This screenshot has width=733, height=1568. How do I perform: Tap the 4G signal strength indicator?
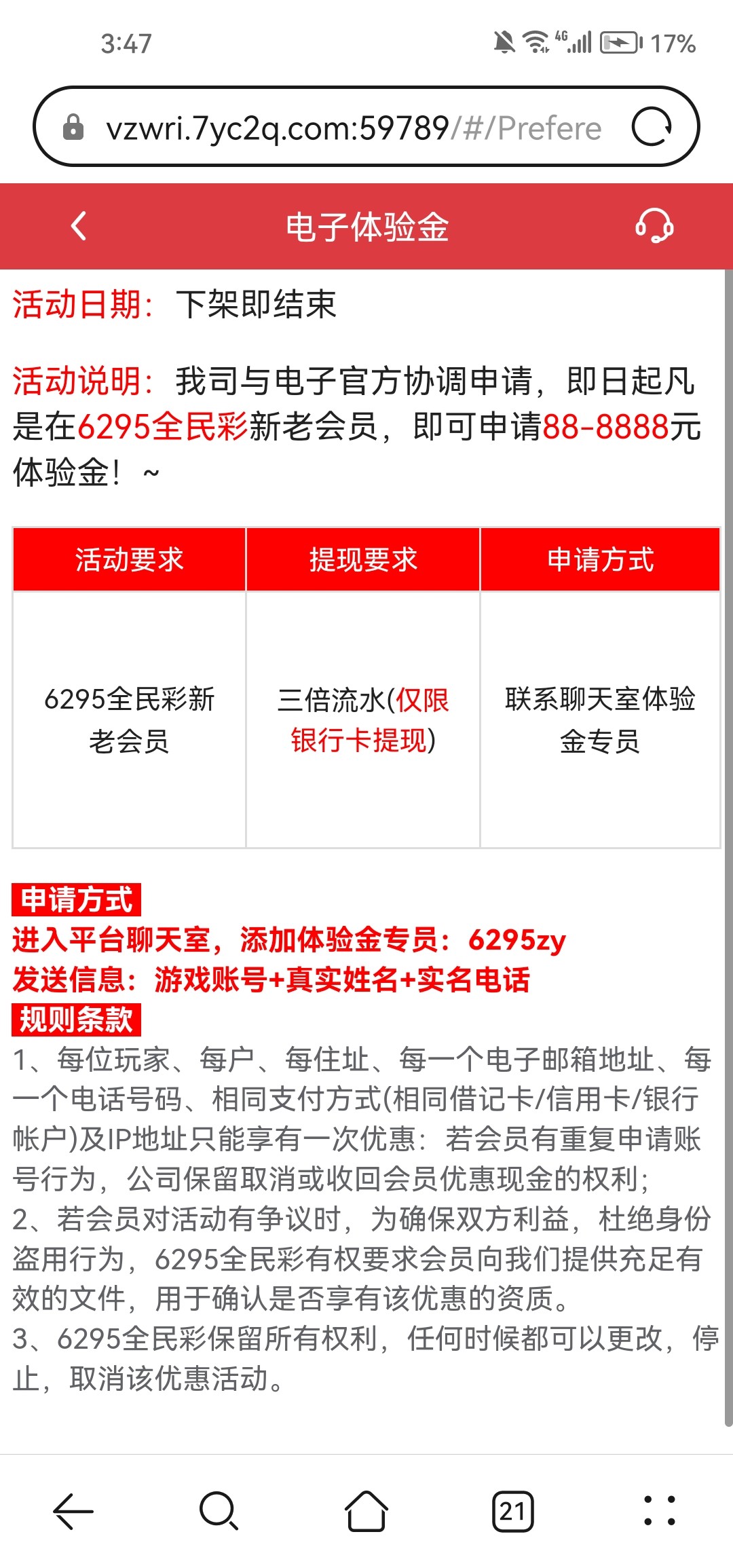tap(581, 42)
